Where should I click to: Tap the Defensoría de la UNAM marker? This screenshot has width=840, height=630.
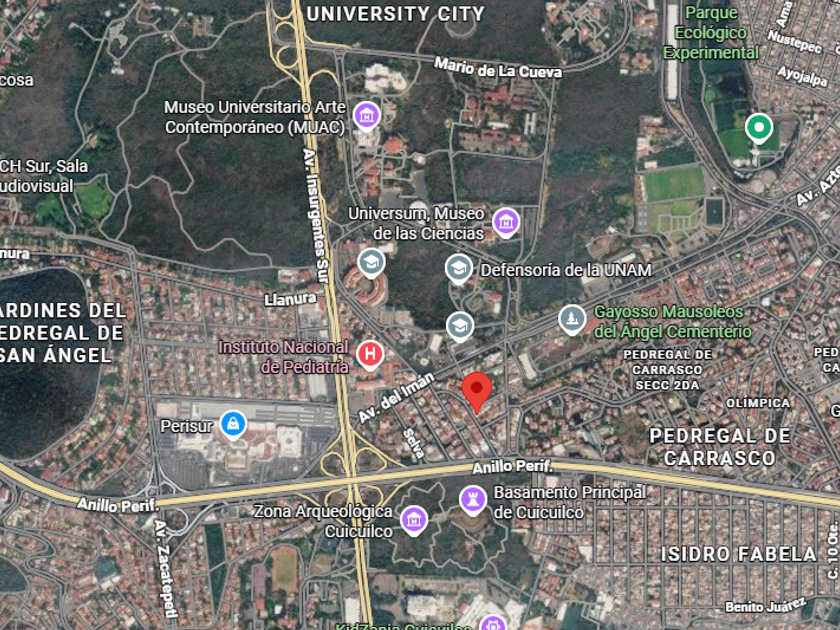[x=459, y=268]
